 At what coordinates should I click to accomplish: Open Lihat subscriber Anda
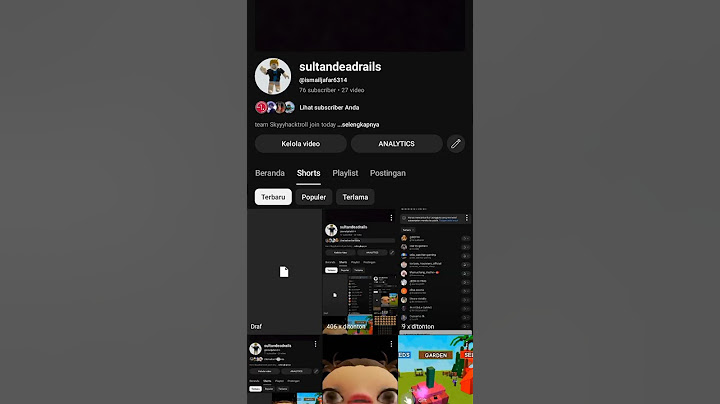[x=329, y=107]
